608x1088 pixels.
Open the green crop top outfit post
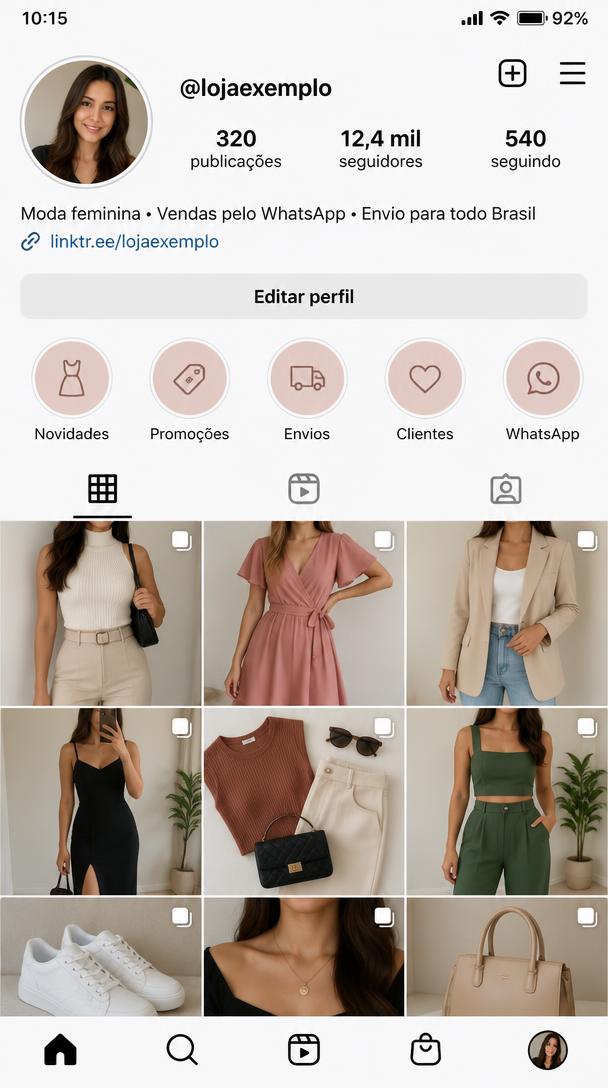(x=507, y=801)
